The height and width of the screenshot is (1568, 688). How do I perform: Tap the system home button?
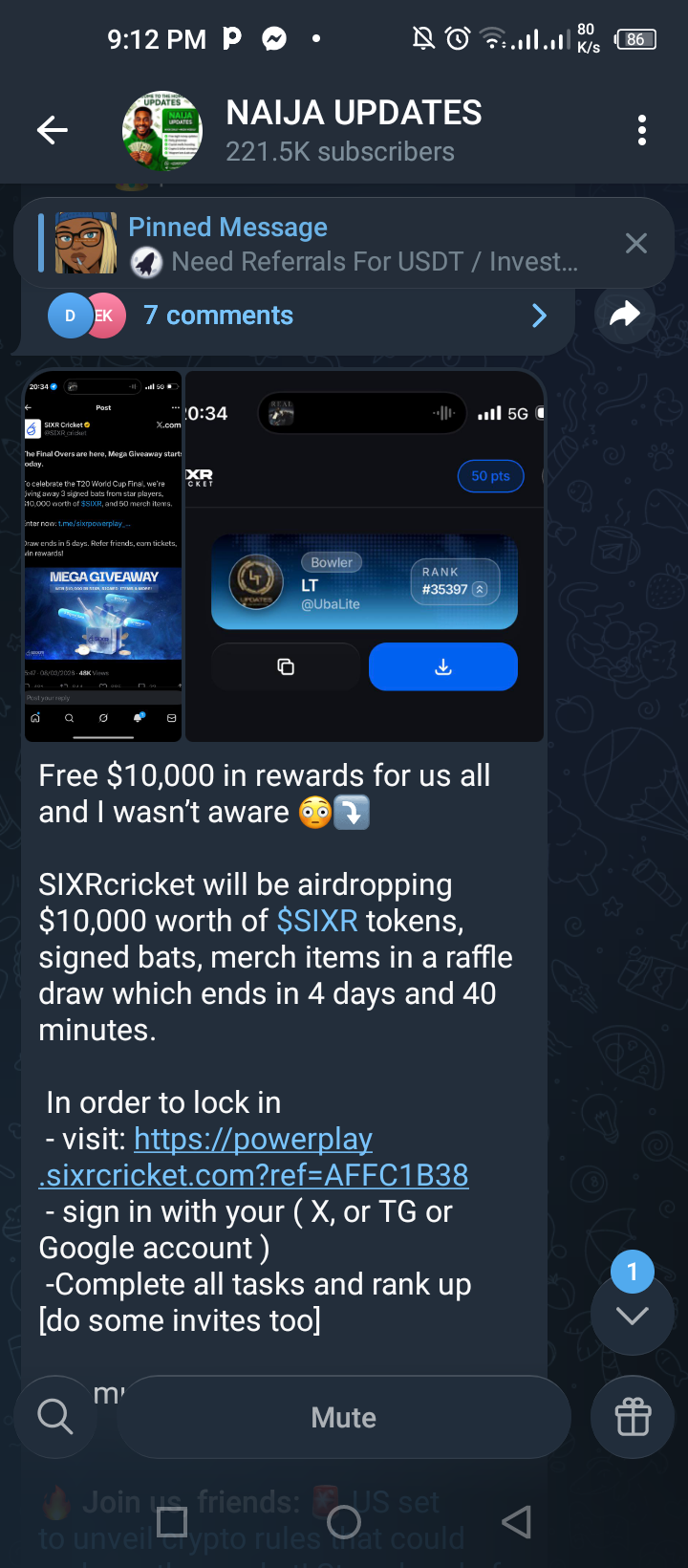[x=344, y=1522]
